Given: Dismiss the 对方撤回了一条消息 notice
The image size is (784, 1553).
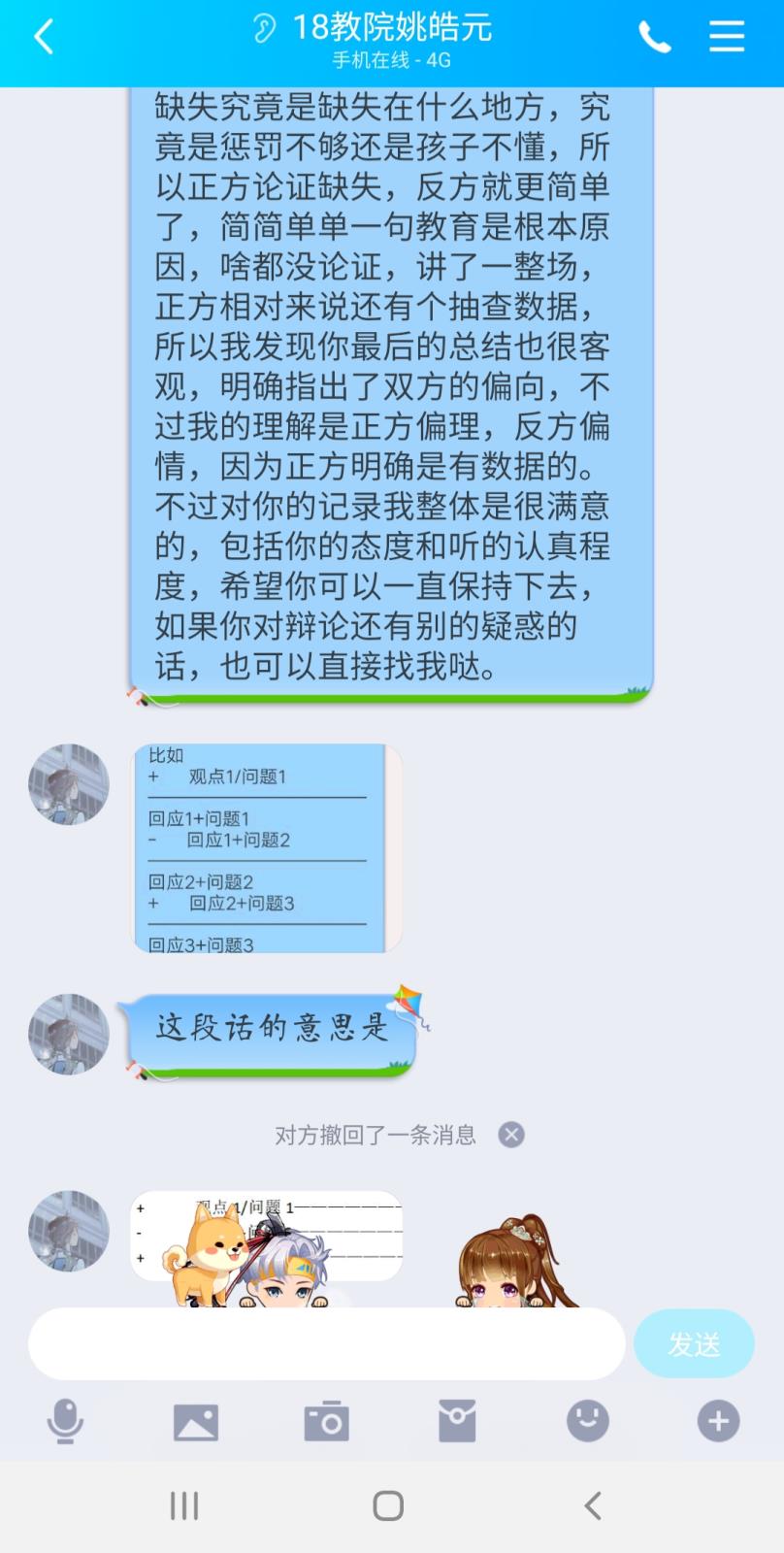Looking at the screenshot, I should (x=511, y=1135).
